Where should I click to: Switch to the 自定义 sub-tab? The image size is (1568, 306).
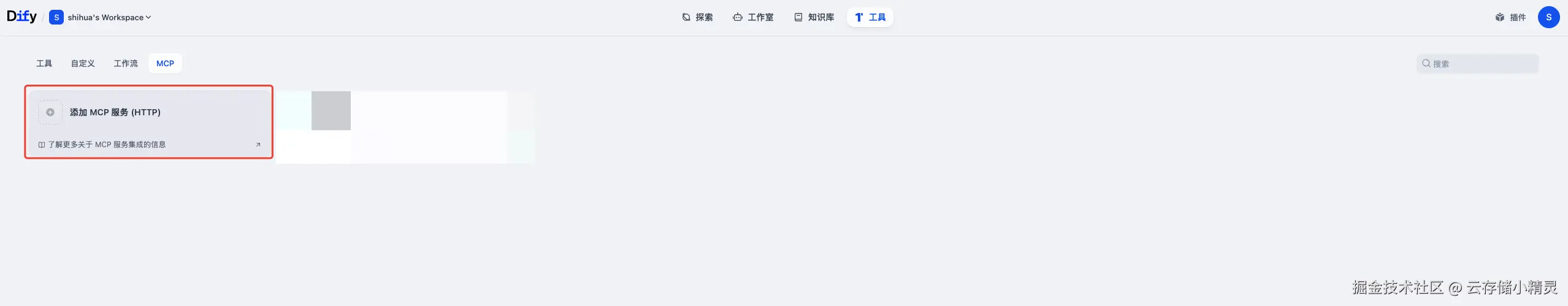coord(83,63)
